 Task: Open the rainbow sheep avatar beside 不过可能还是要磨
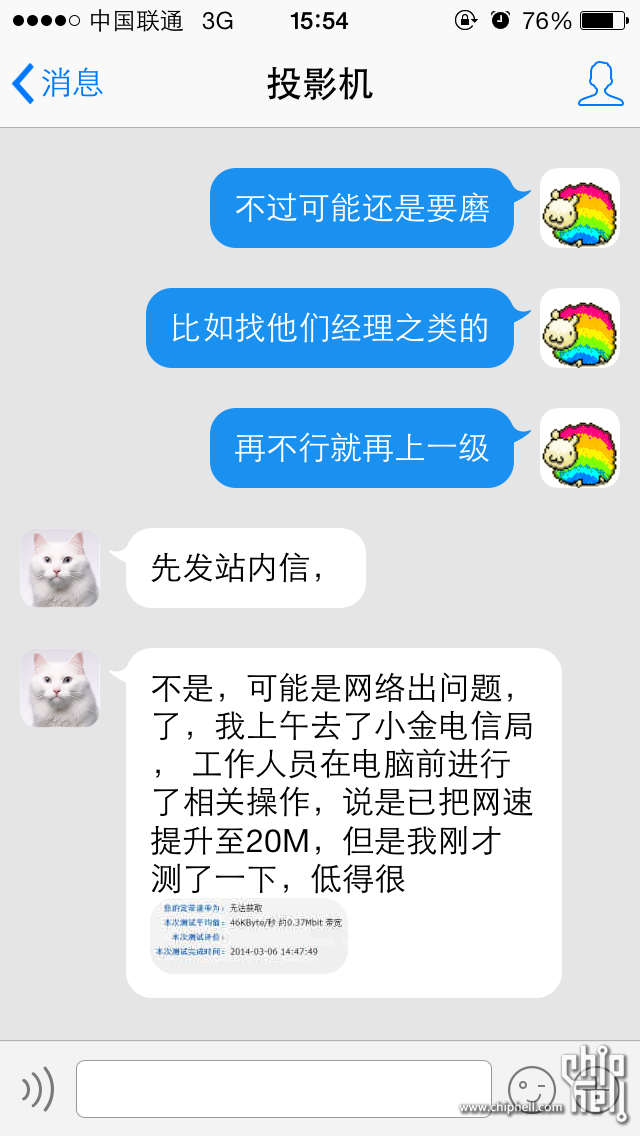580,208
